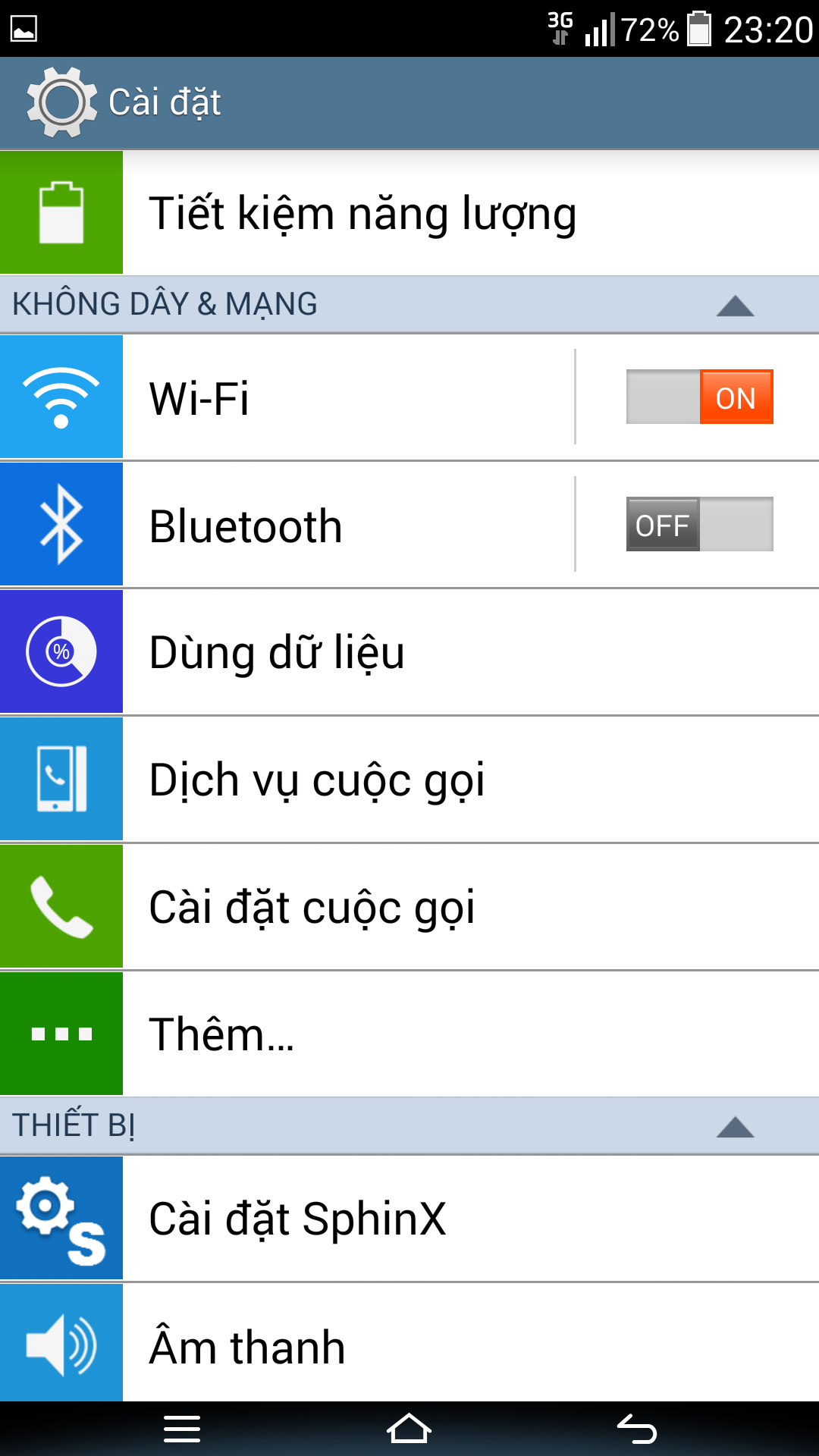This screenshot has height=1456, width=819.
Task: Open Cài đặt cuộc gọi
Action: point(409,907)
